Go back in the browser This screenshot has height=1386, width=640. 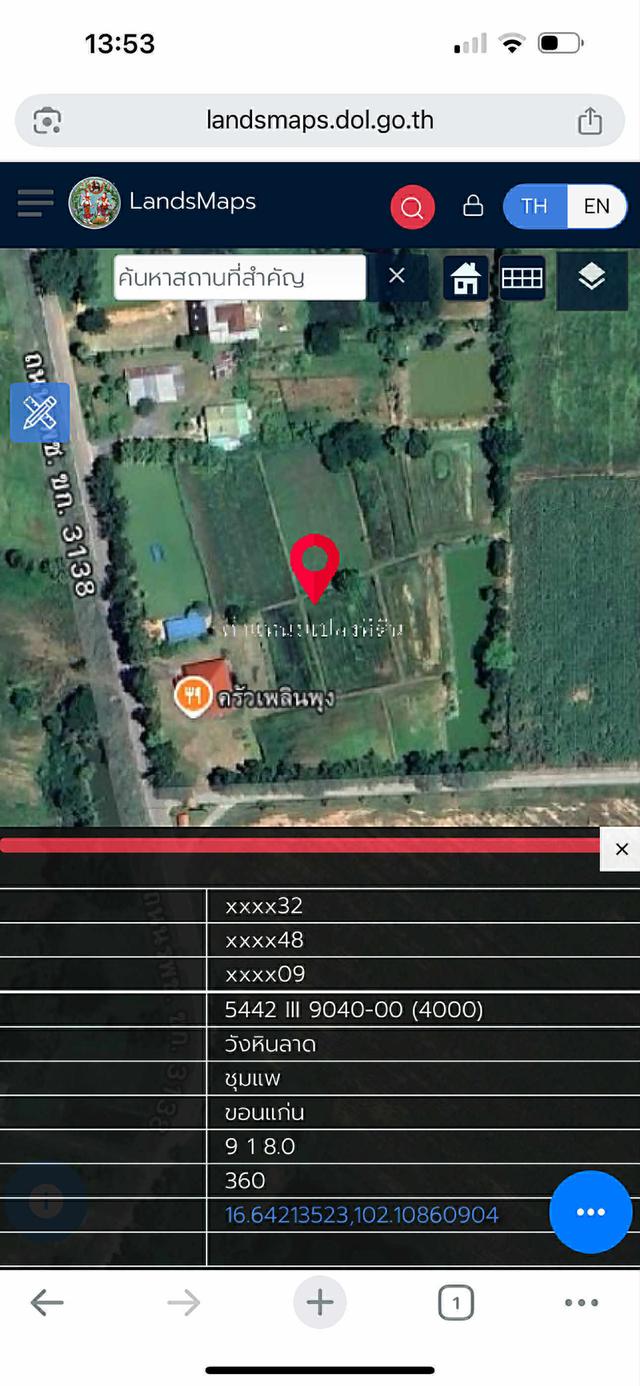(x=47, y=1302)
